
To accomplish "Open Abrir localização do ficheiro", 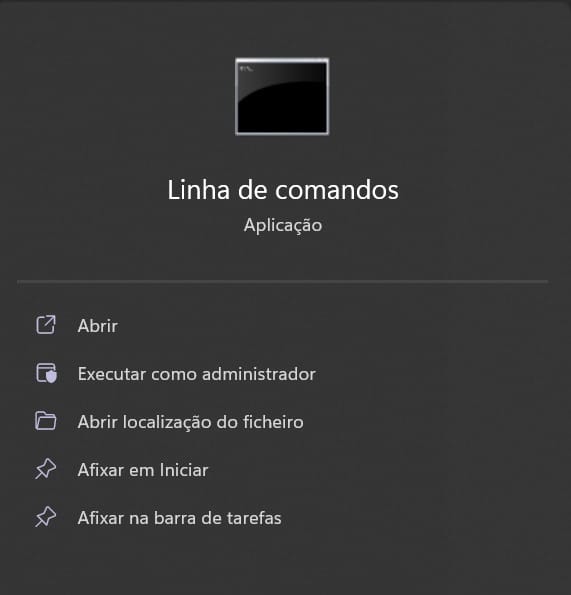I will [190, 422].
